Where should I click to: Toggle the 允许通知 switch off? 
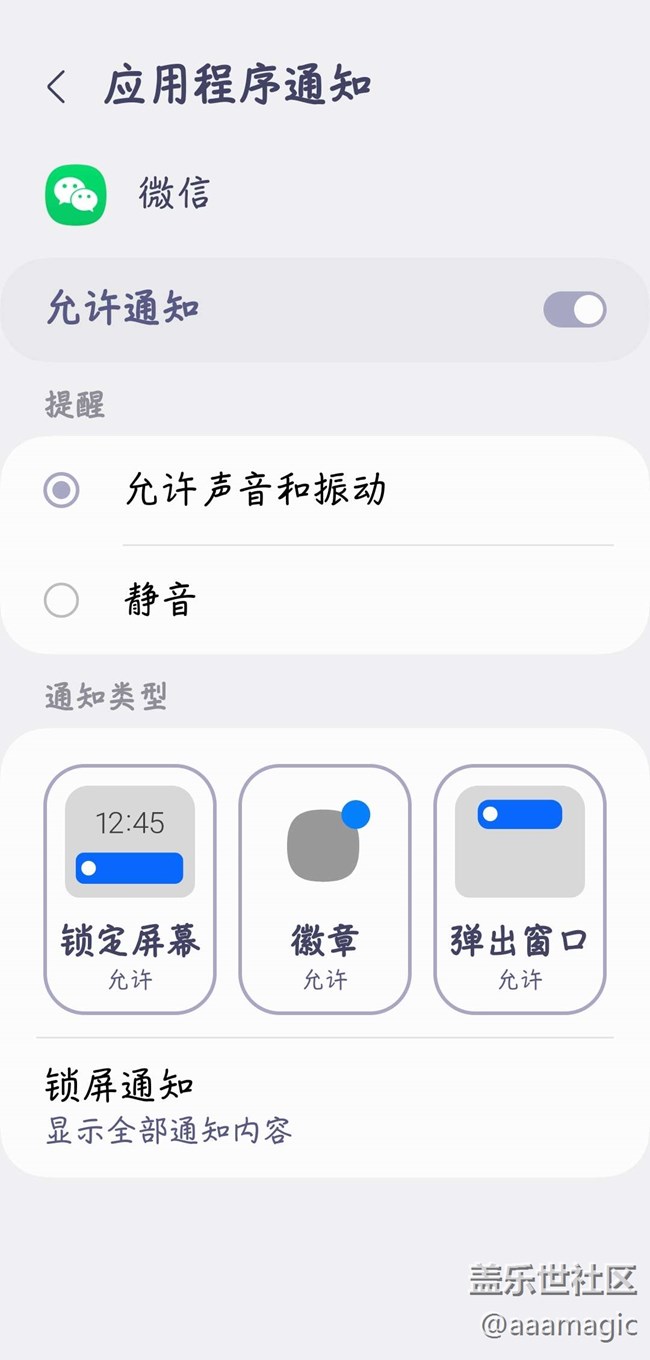(x=574, y=310)
